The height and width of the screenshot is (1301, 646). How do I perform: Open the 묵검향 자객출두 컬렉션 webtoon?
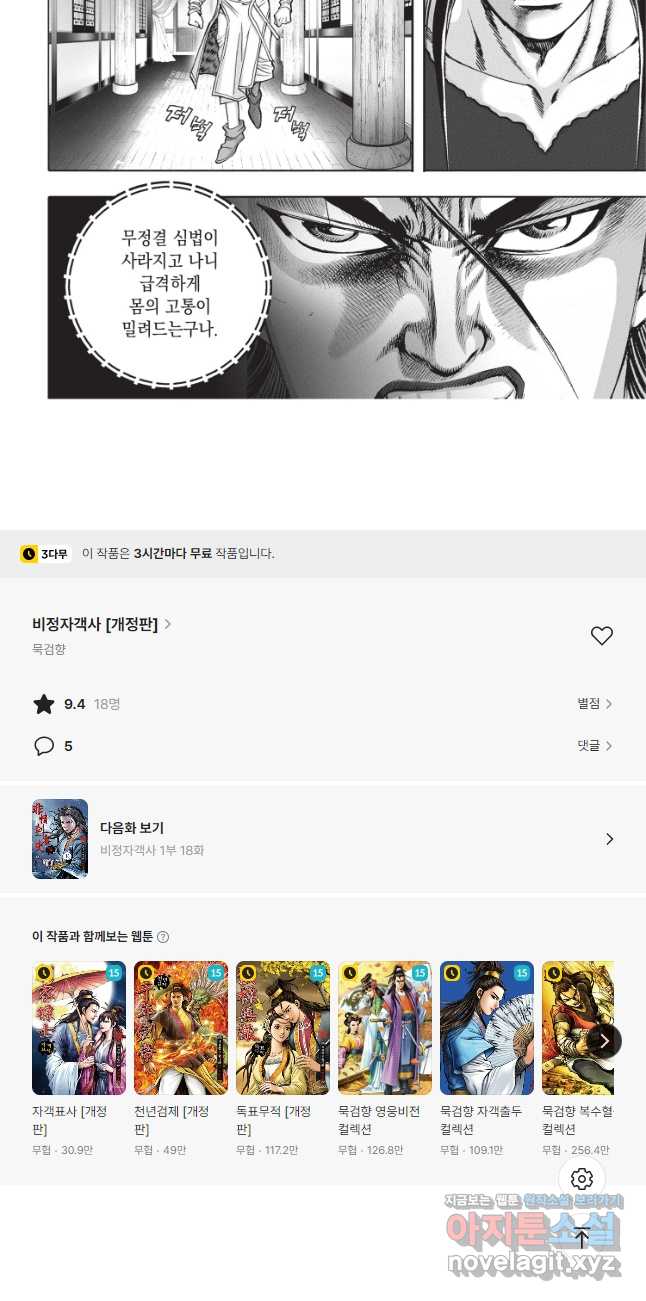(487, 1028)
